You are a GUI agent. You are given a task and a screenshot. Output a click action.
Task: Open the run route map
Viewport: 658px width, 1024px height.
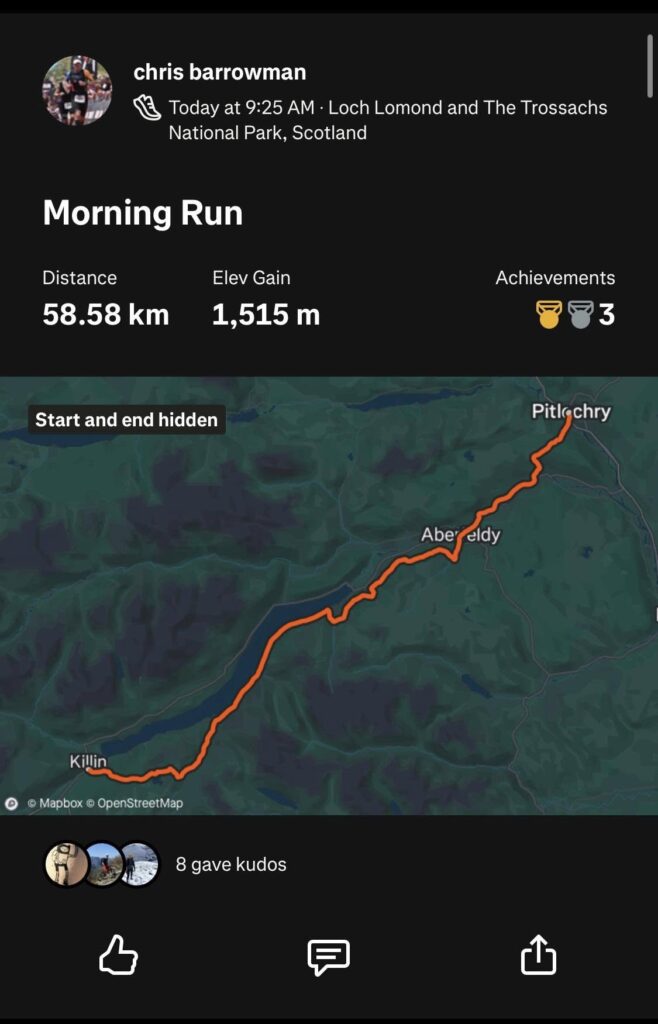pos(328,595)
